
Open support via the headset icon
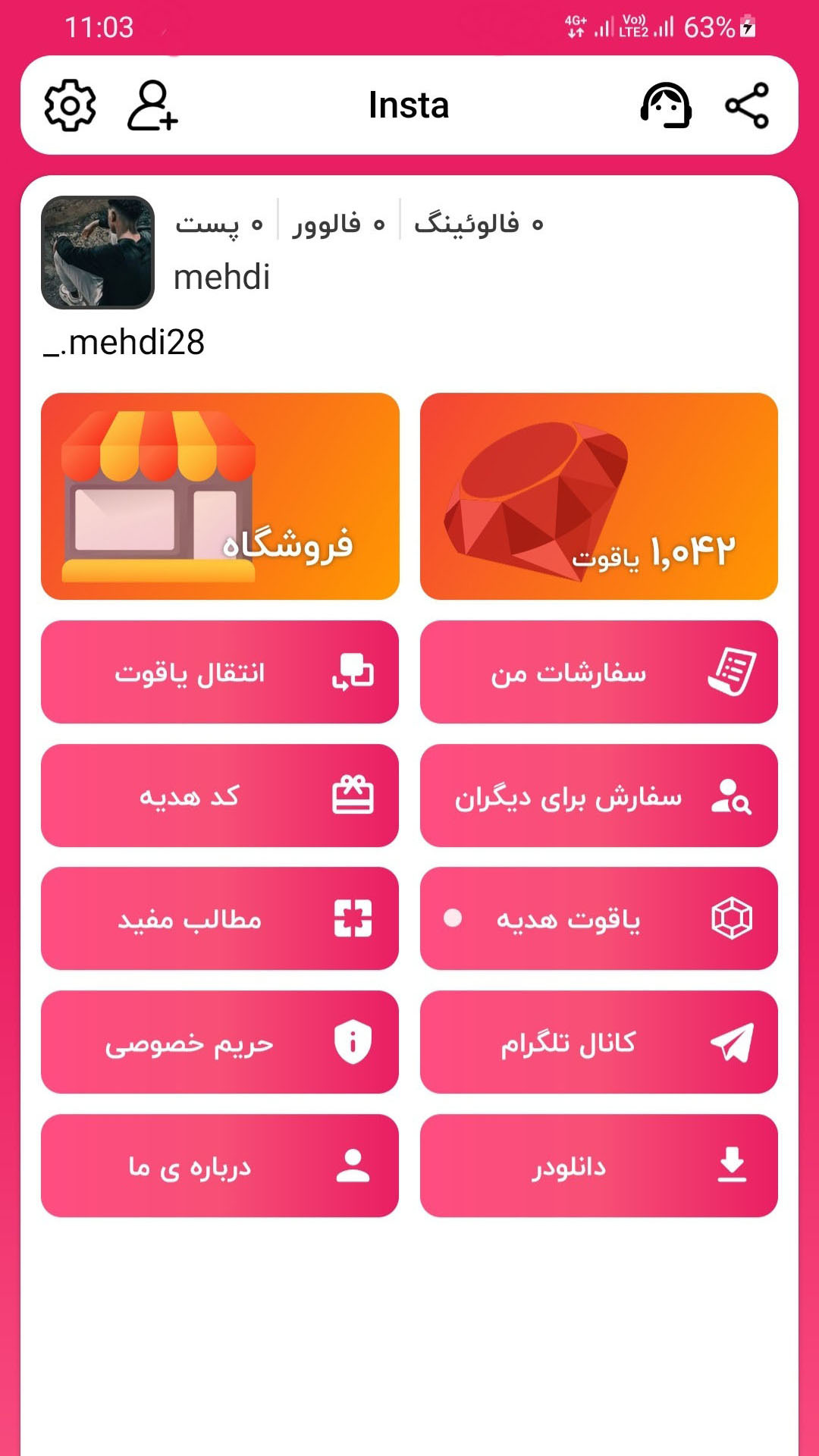coord(666,106)
